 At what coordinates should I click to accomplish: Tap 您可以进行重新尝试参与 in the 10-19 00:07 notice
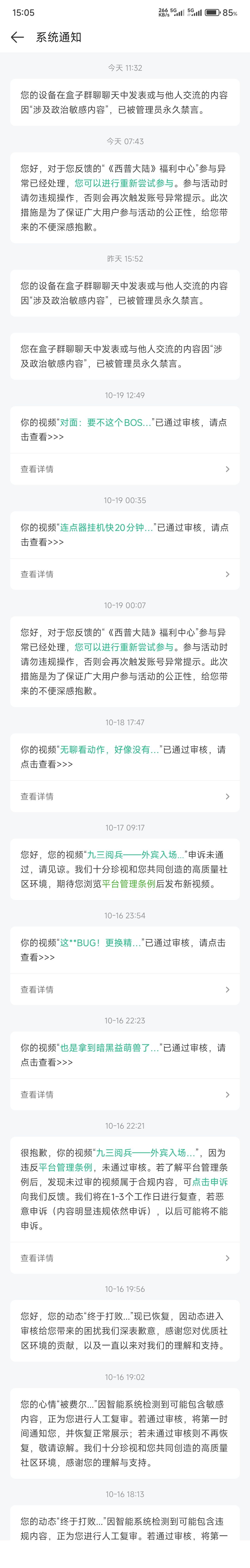pos(124,647)
